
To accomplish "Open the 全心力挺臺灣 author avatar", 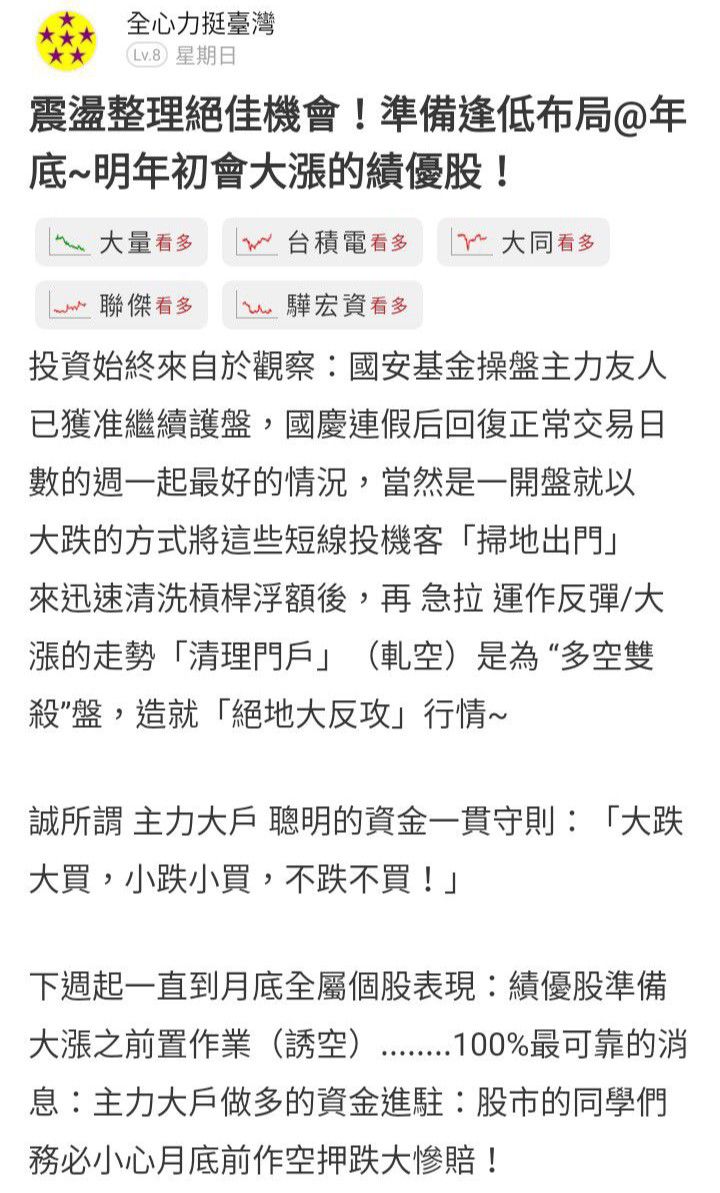I will (x=67, y=38).
